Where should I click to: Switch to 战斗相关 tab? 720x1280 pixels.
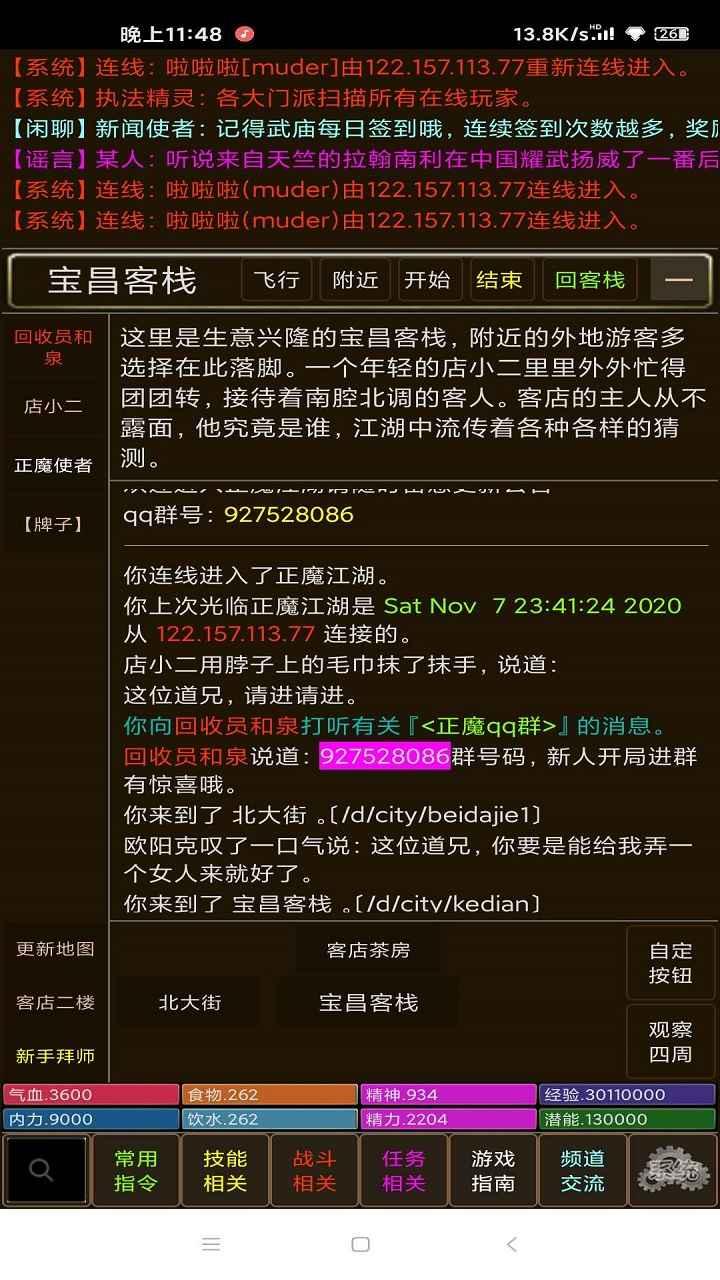click(x=314, y=1170)
